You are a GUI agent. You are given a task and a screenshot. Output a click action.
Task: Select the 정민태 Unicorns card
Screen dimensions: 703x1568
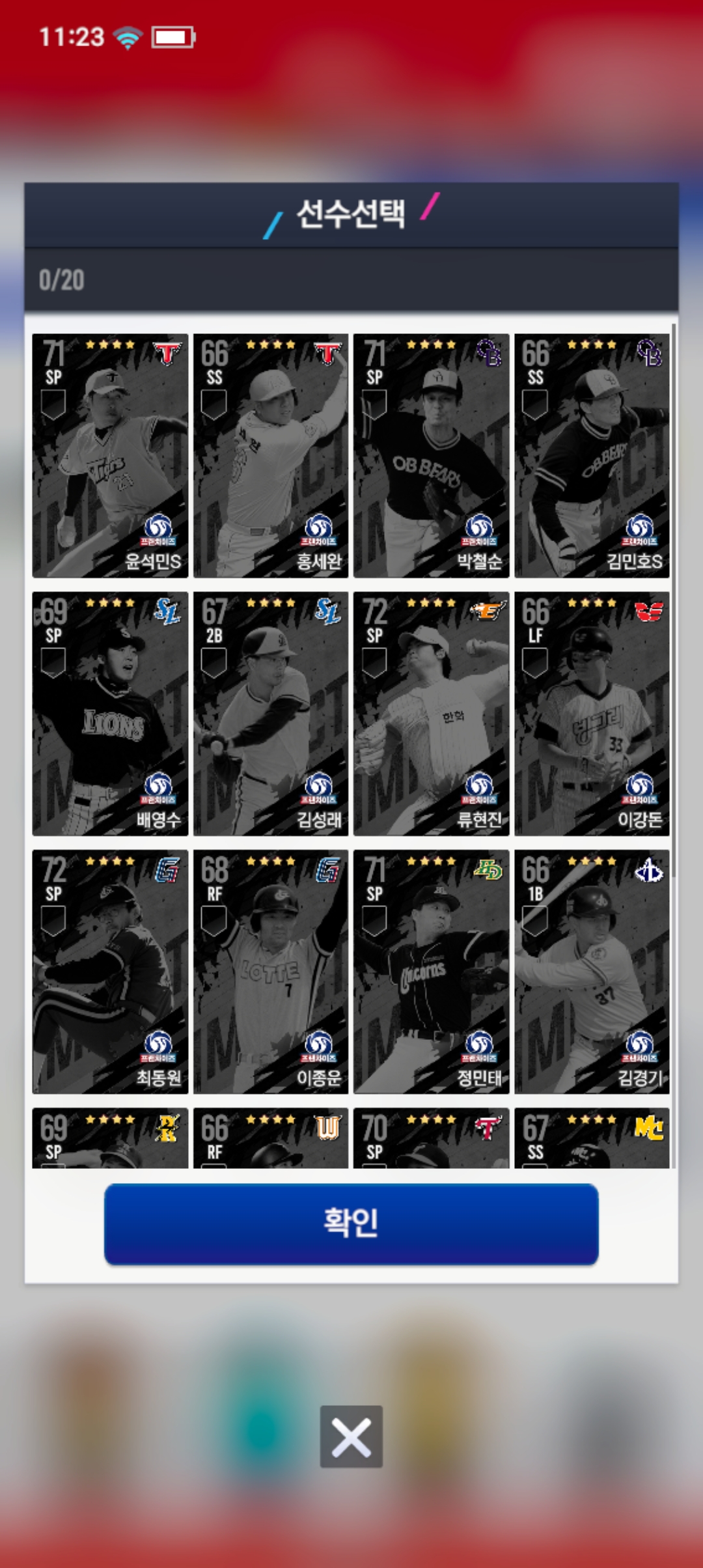click(x=431, y=972)
